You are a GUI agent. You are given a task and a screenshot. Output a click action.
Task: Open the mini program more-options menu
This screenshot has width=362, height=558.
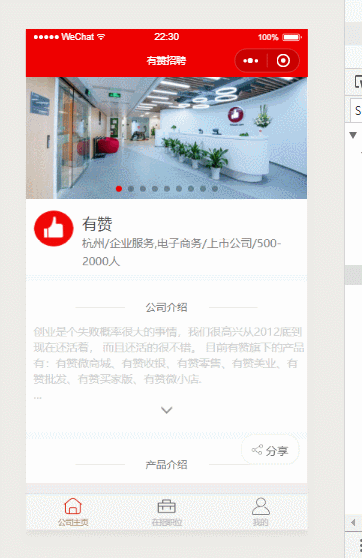click(251, 61)
